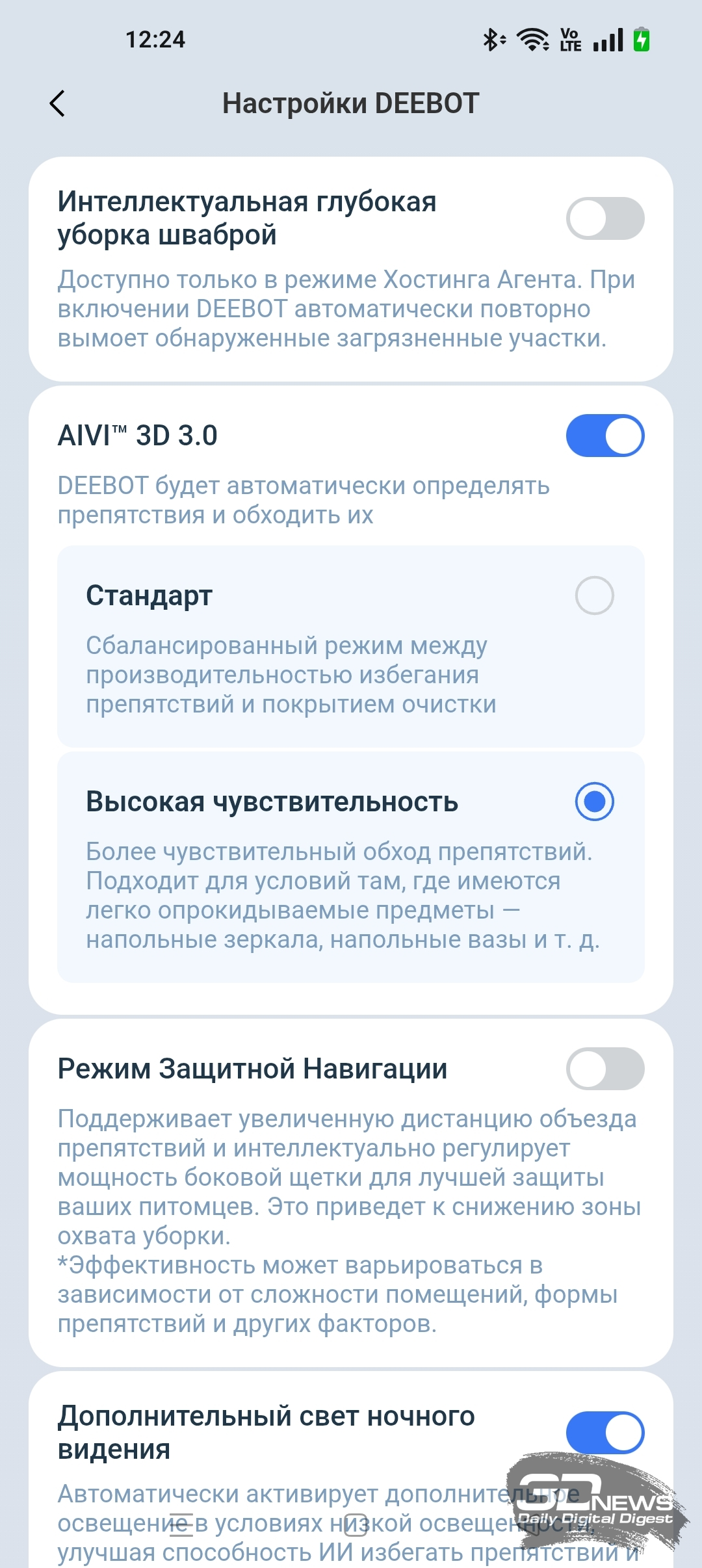Enable Режим Защитной Навигации switch
This screenshot has width=702, height=1568.
coord(604,1069)
